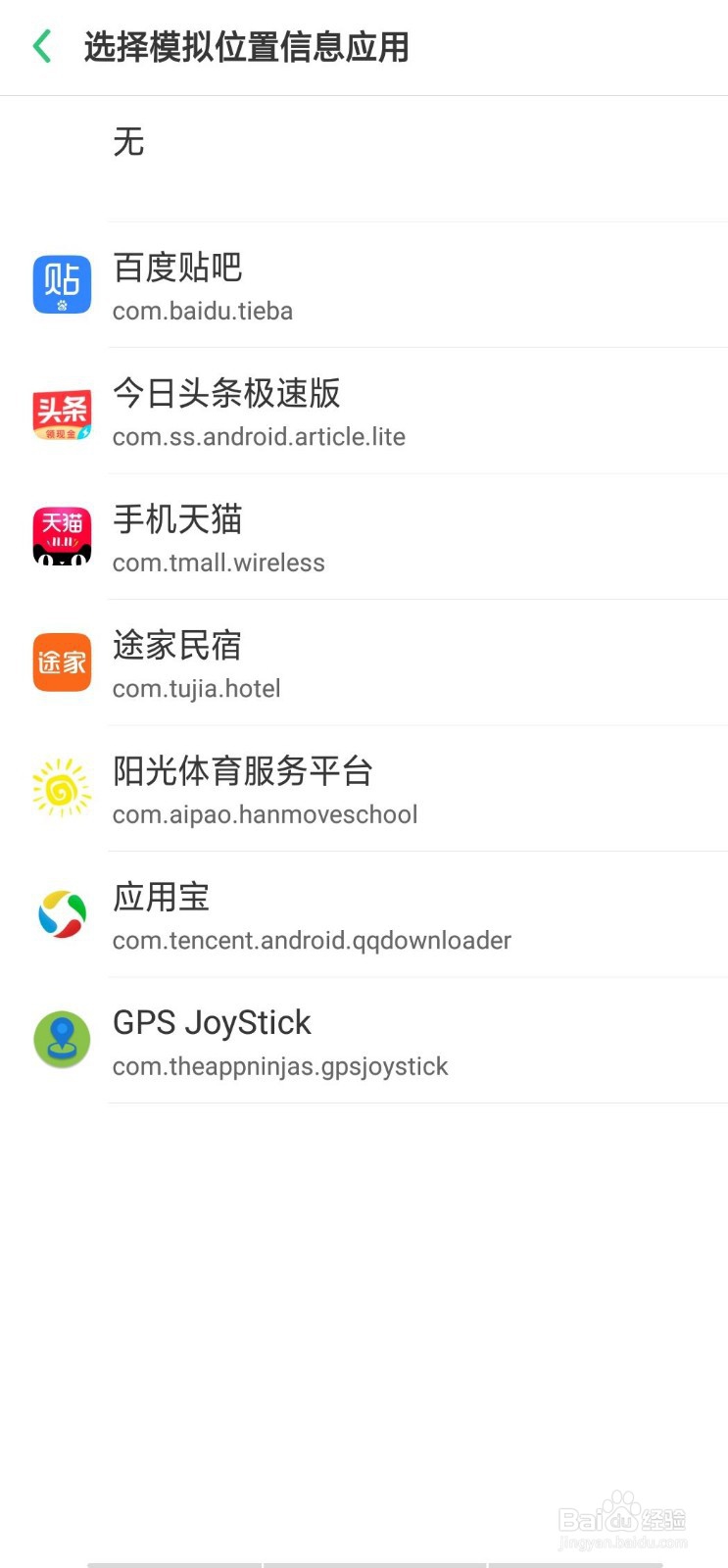The width and height of the screenshot is (728, 1568).
Task: Go back using the green arrow
Action: coord(42,46)
